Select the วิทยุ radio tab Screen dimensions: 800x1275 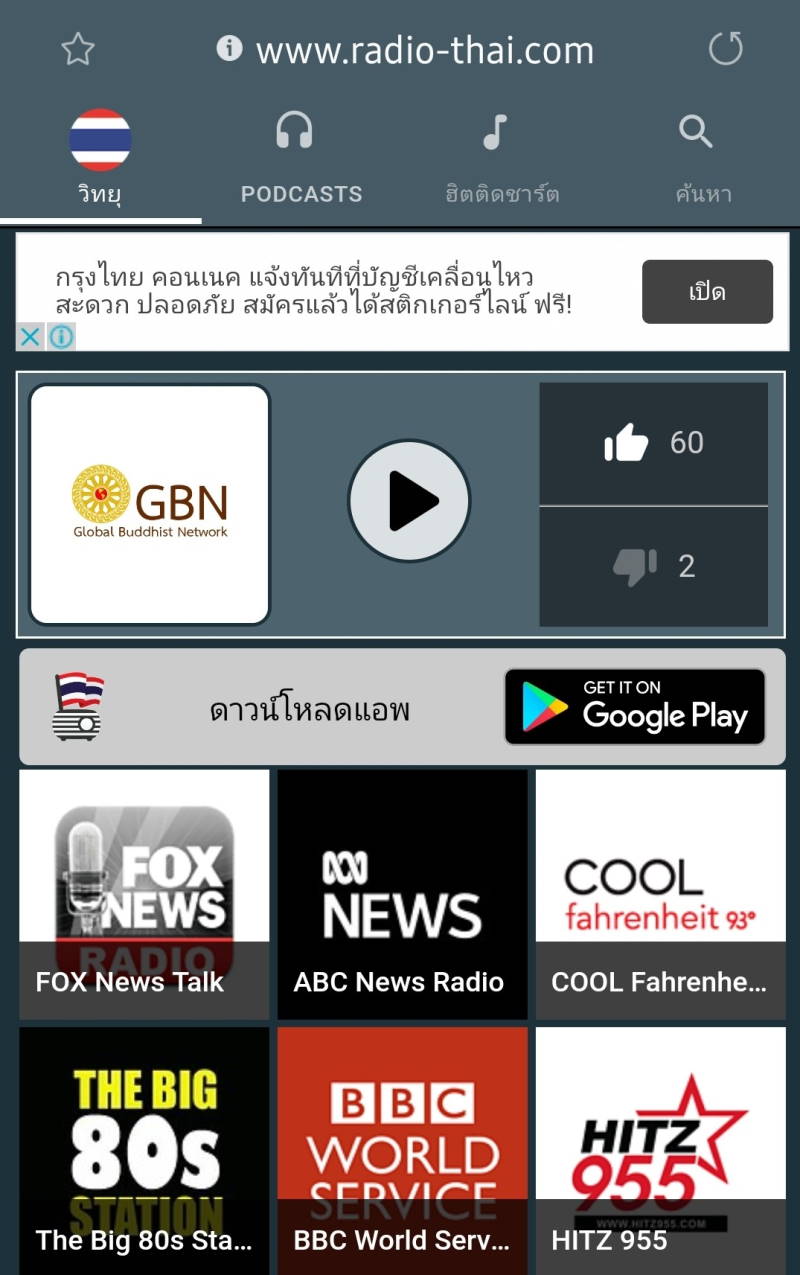pyautogui.click(x=100, y=160)
